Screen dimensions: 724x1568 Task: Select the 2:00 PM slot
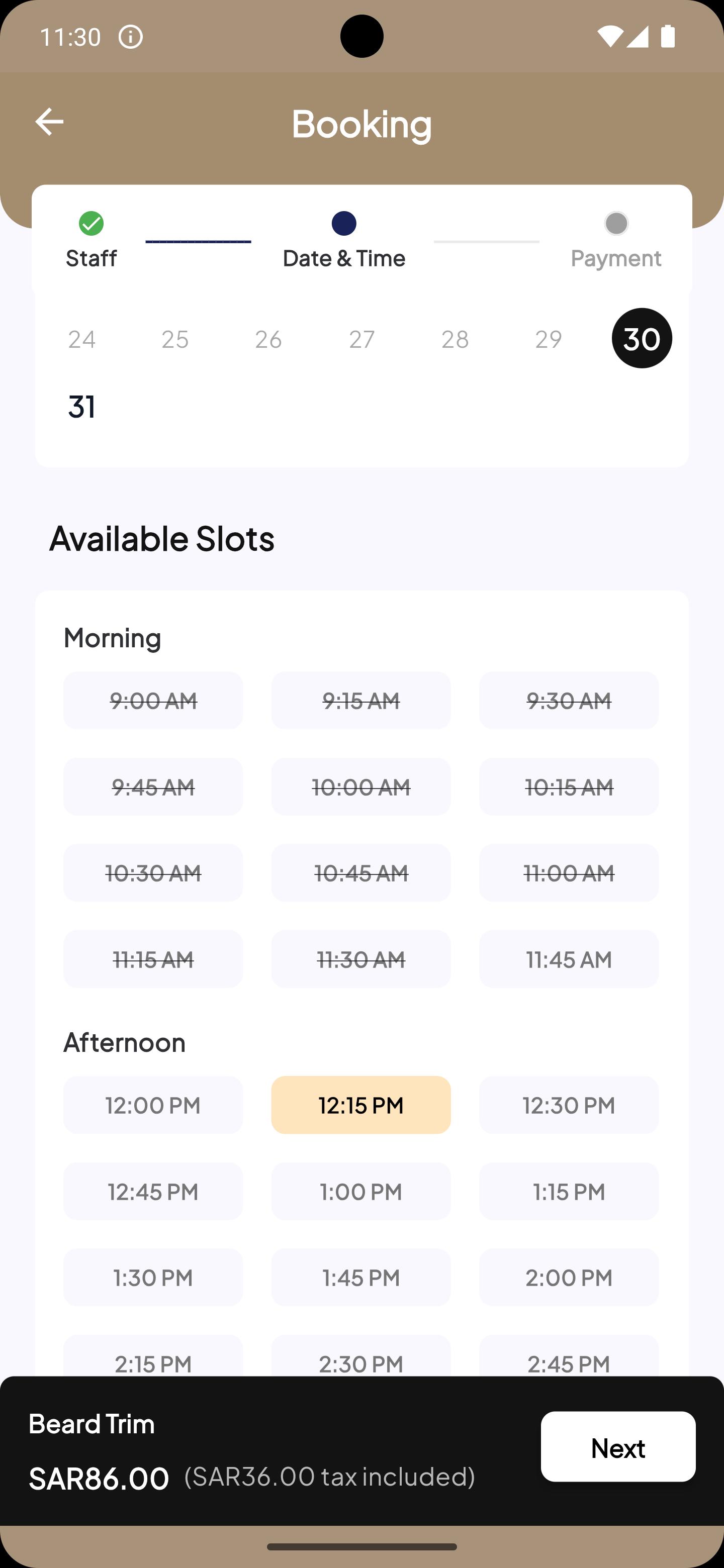(x=569, y=1277)
